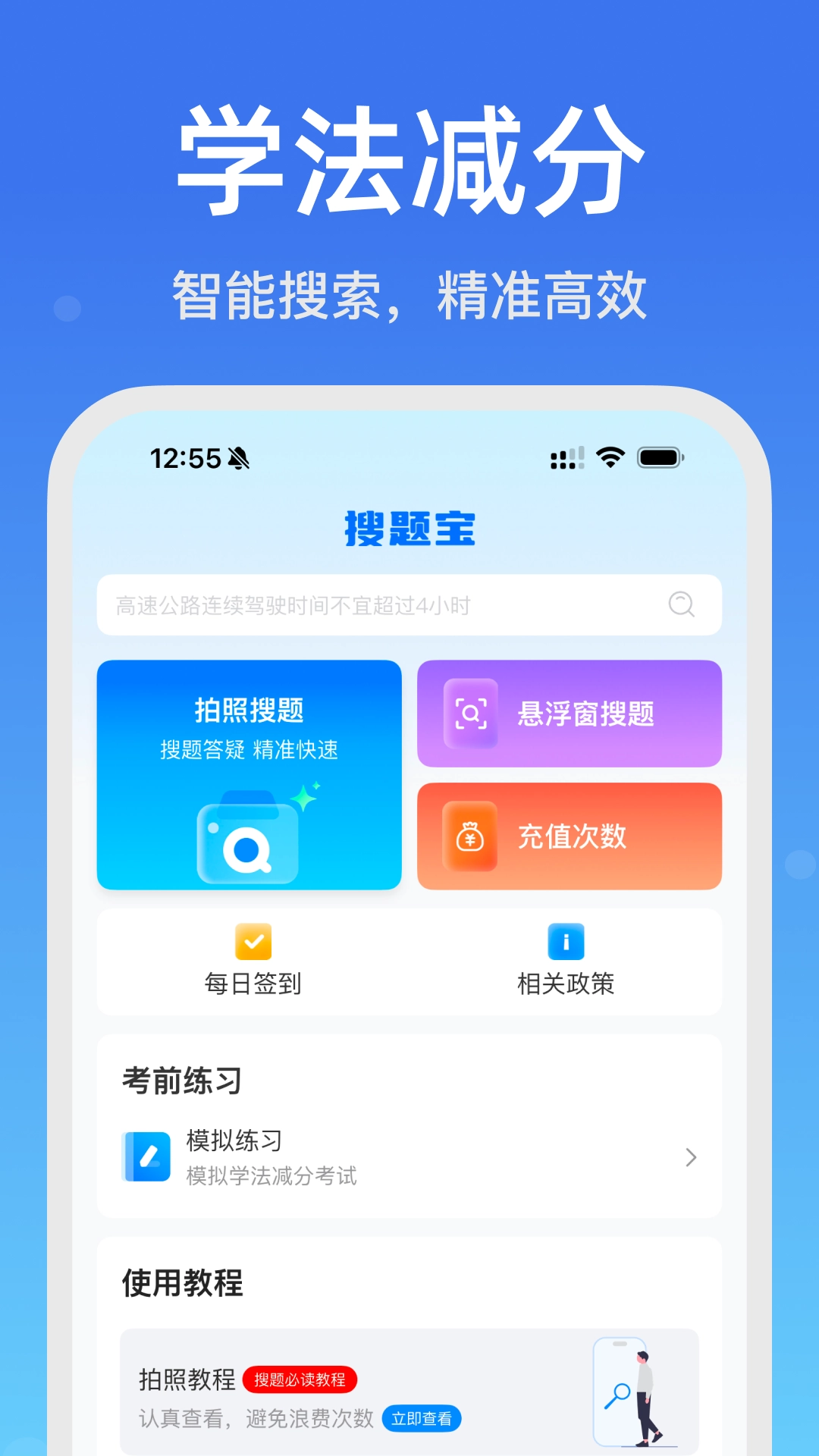Open the 拍照搜题 card

(x=249, y=773)
